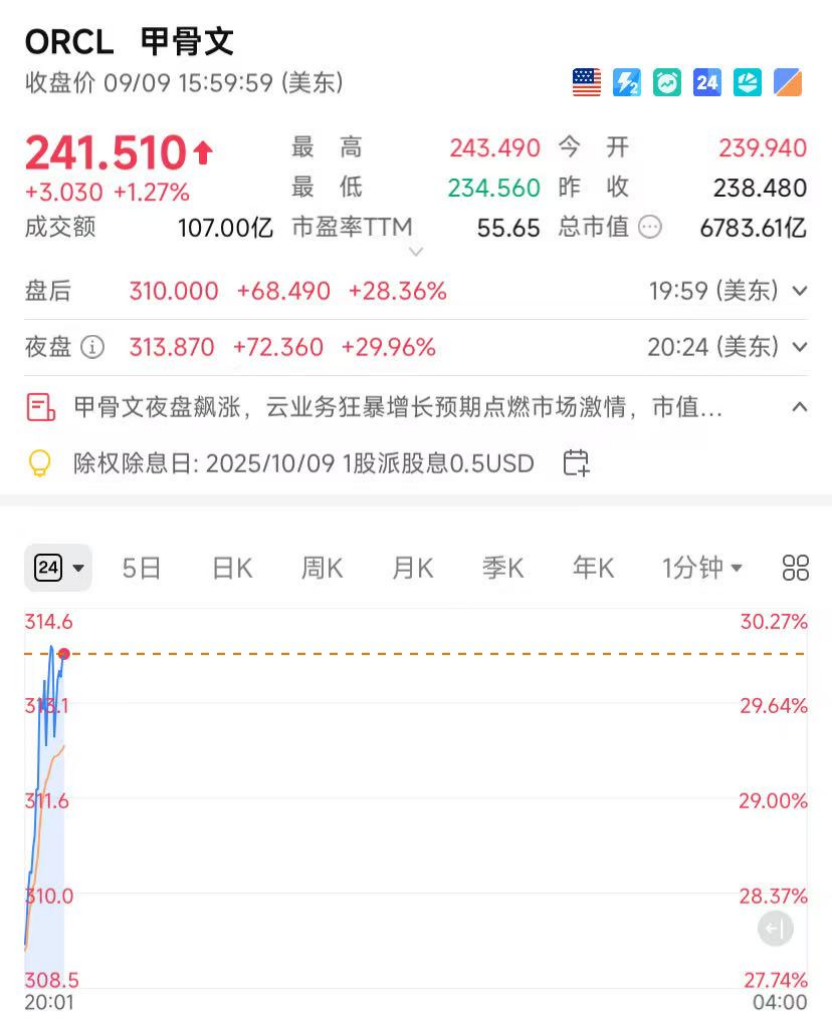Image resolution: width=832 pixels, height=1036 pixels.
Task: Switch to the 5日 chart view
Action: point(141,567)
